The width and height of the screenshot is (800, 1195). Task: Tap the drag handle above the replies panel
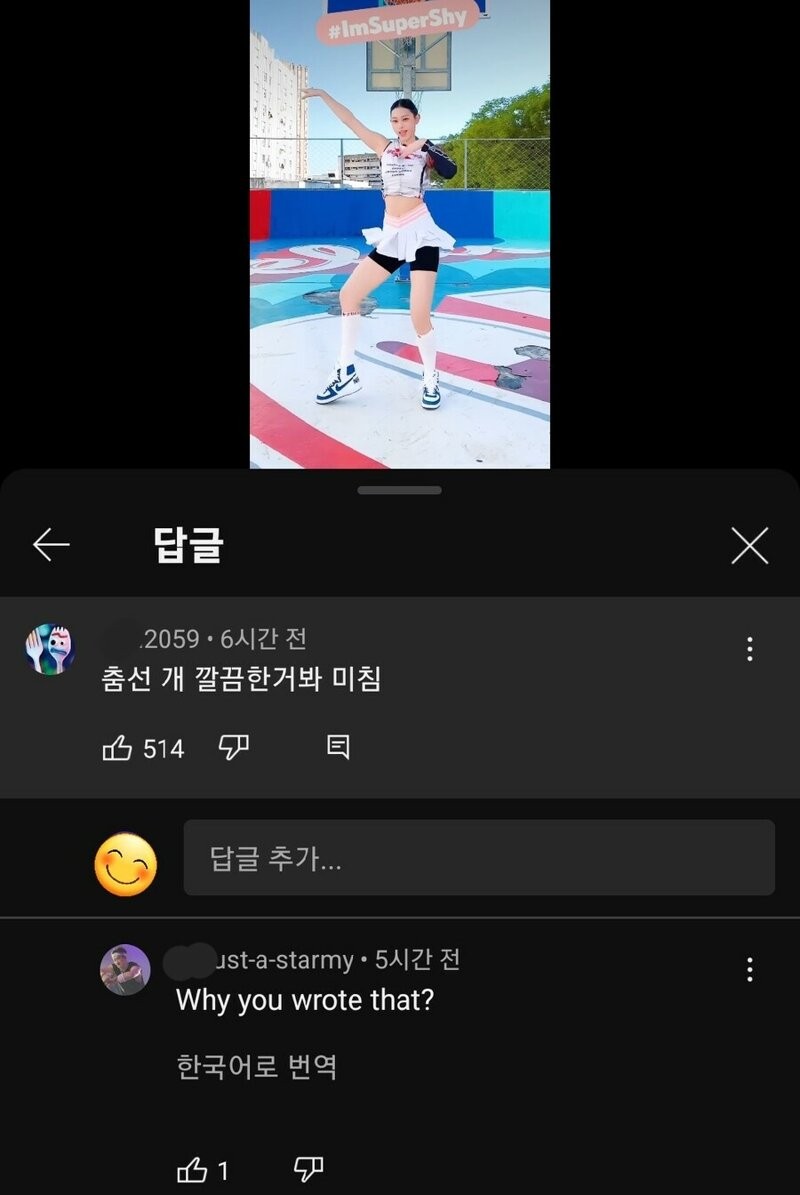399,490
